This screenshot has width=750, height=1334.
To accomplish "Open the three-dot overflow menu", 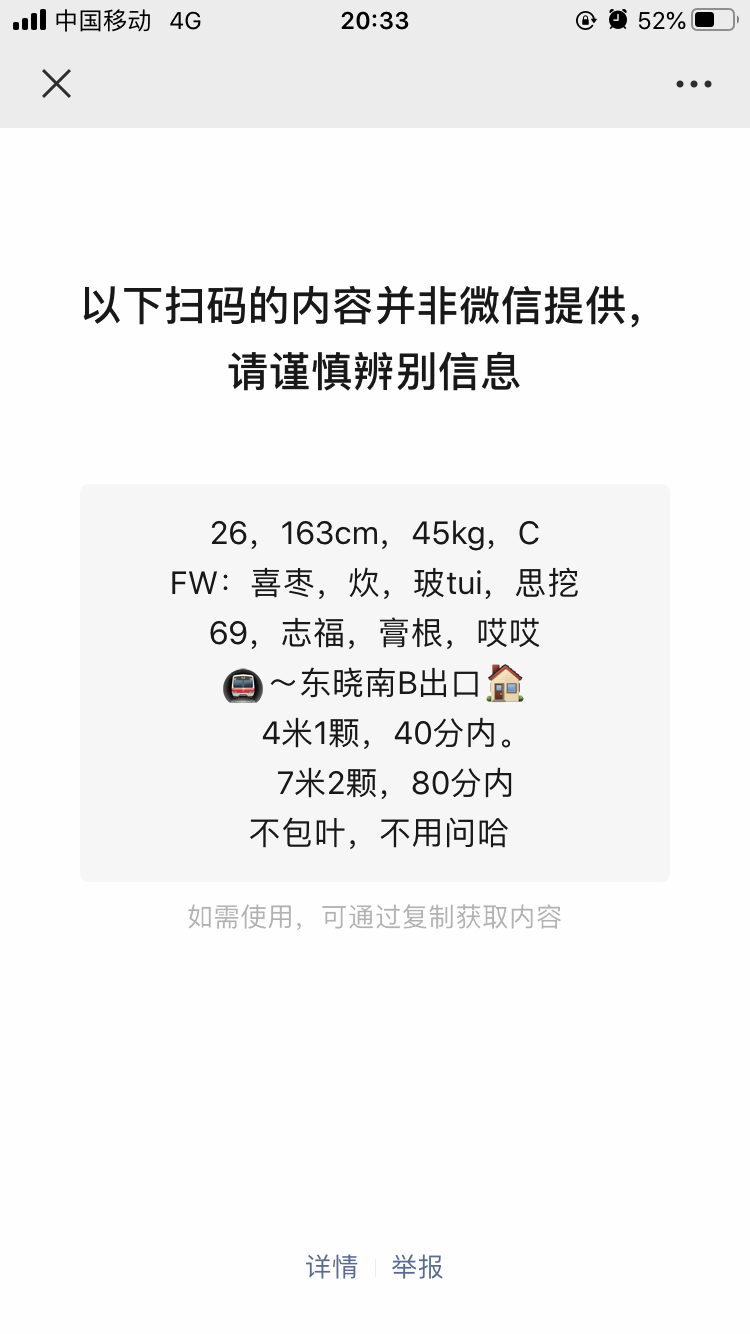I will (x=693, y=84).
